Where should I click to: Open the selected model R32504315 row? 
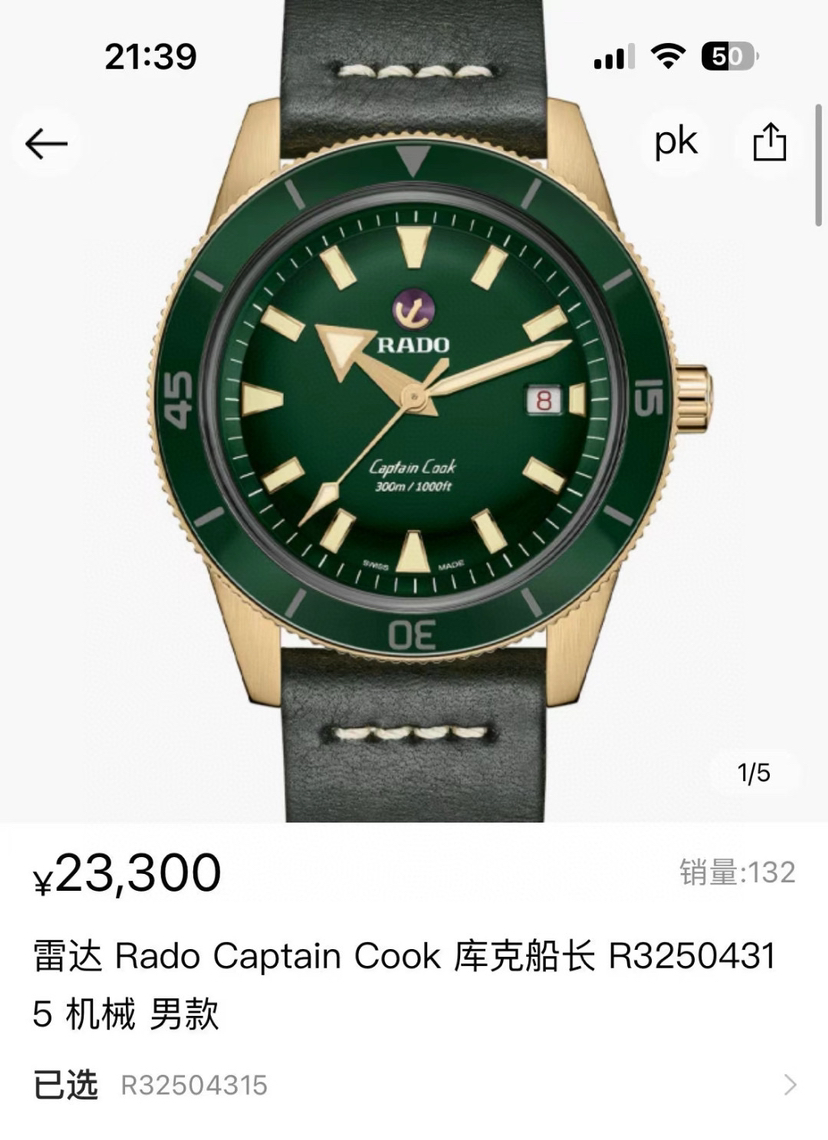[414, 1085]
